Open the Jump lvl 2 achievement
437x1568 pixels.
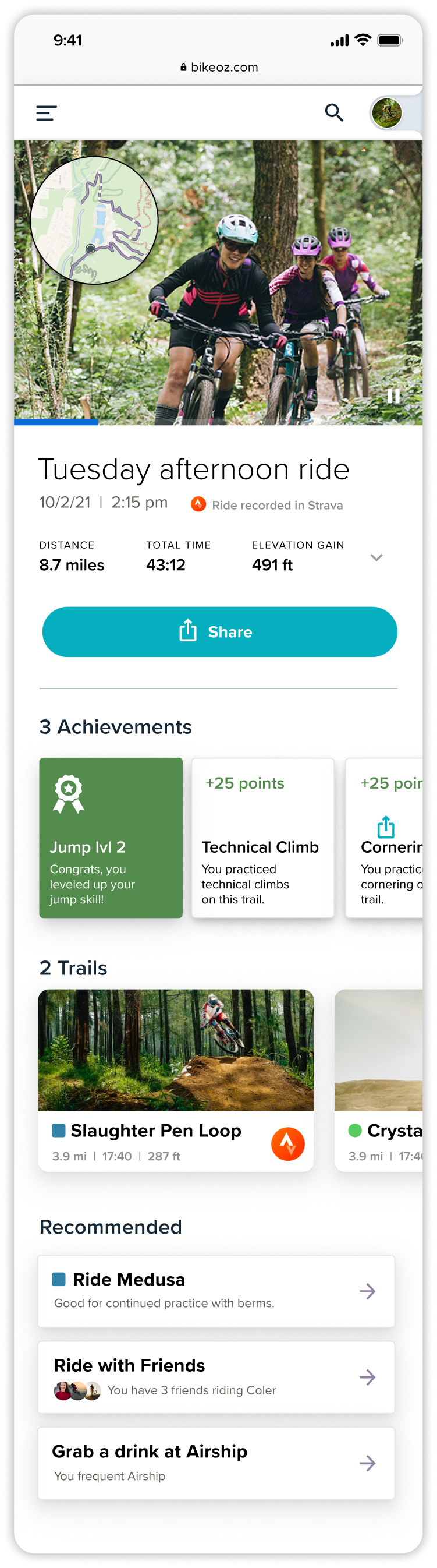click(111, 838)
